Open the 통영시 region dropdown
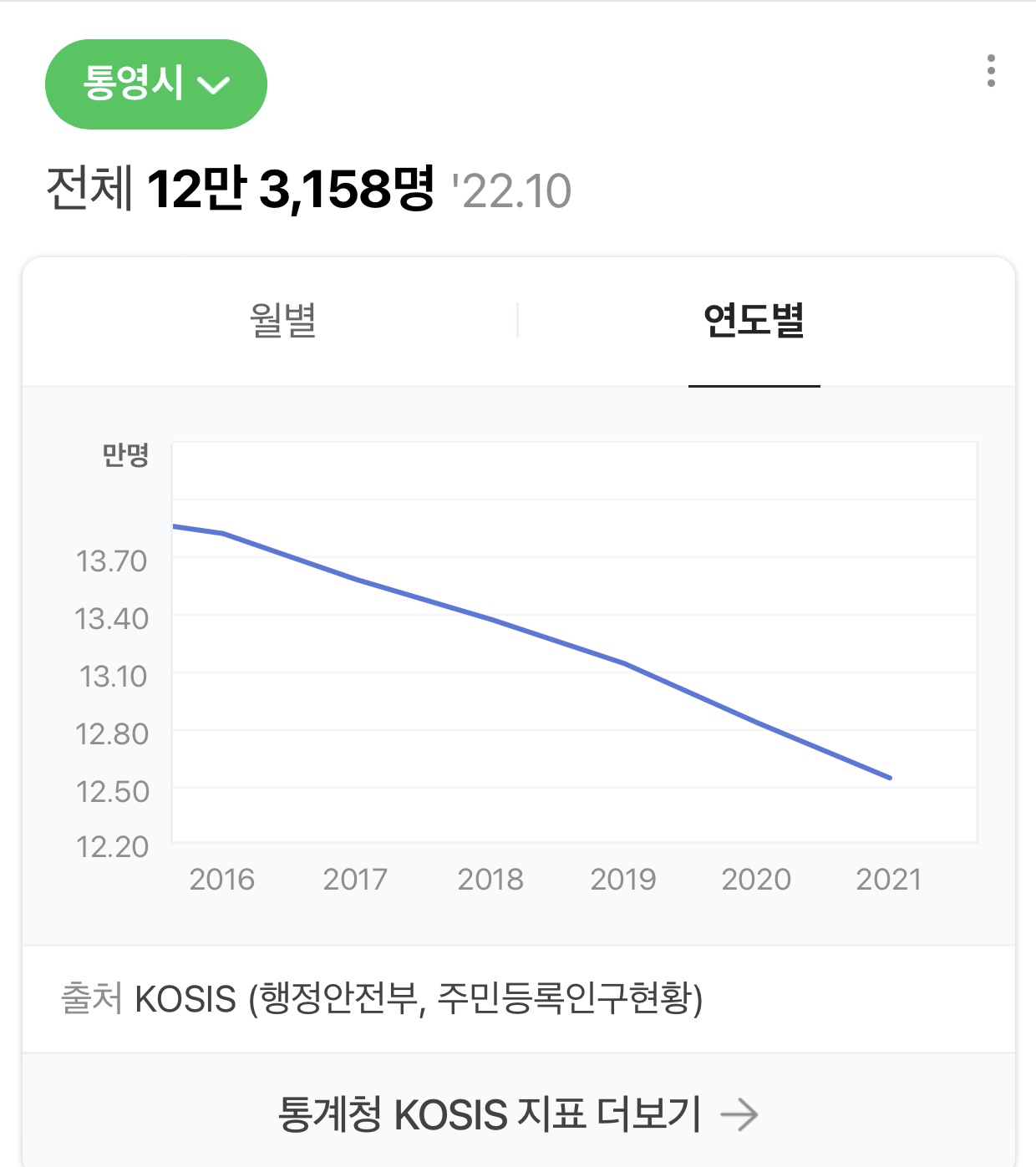This screenshot has width=1036, height=1167. pyautogui.click(x=155, y=84)
